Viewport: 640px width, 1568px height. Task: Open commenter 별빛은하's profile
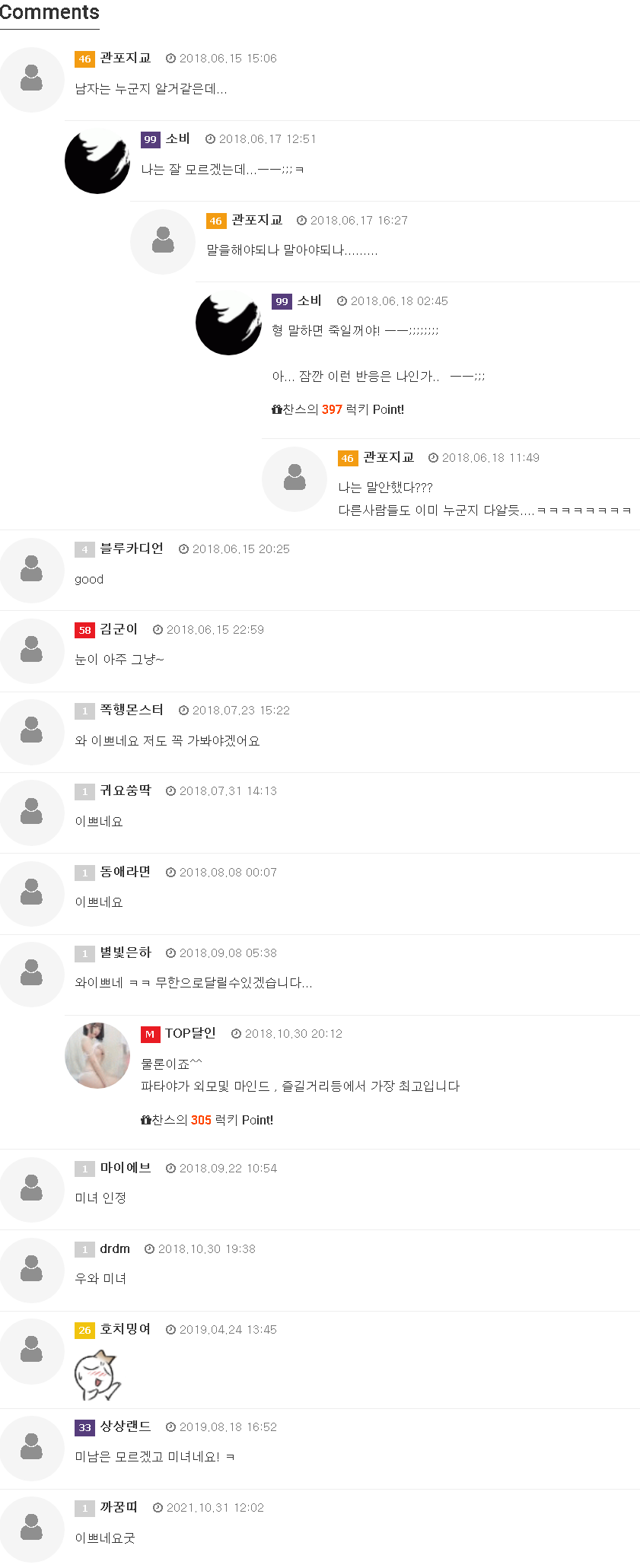click(125, 953)
